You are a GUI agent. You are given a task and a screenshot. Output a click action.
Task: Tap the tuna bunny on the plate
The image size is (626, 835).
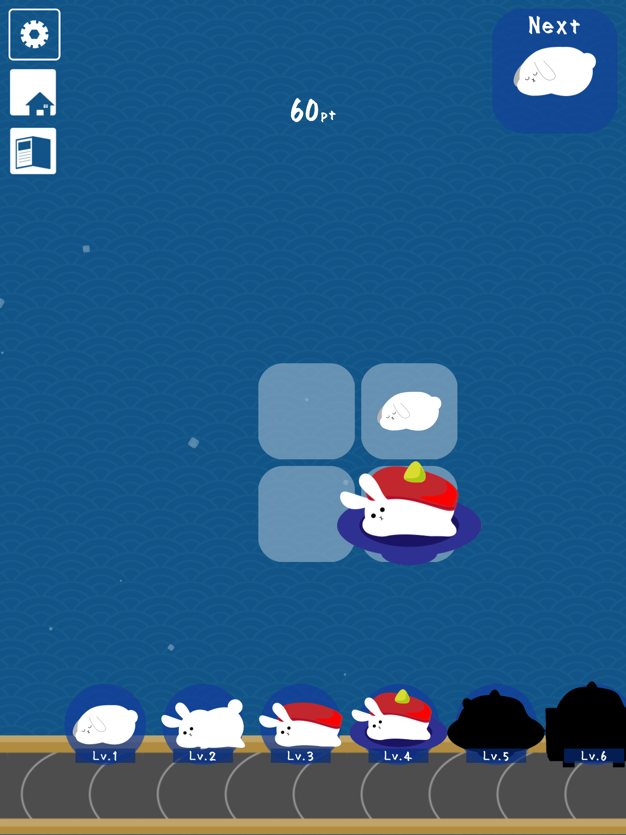(x=409, y=512)
